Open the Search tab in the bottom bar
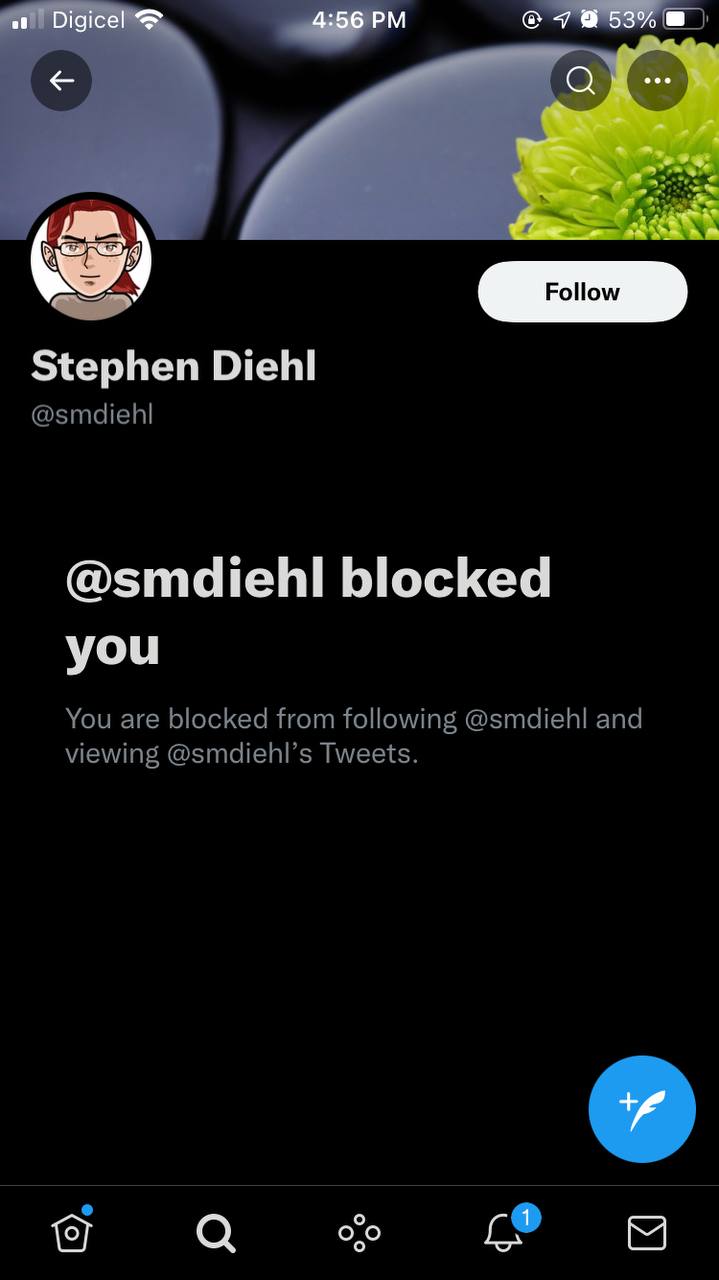This screenshot has width=719, height=1280. [215, 1233]
